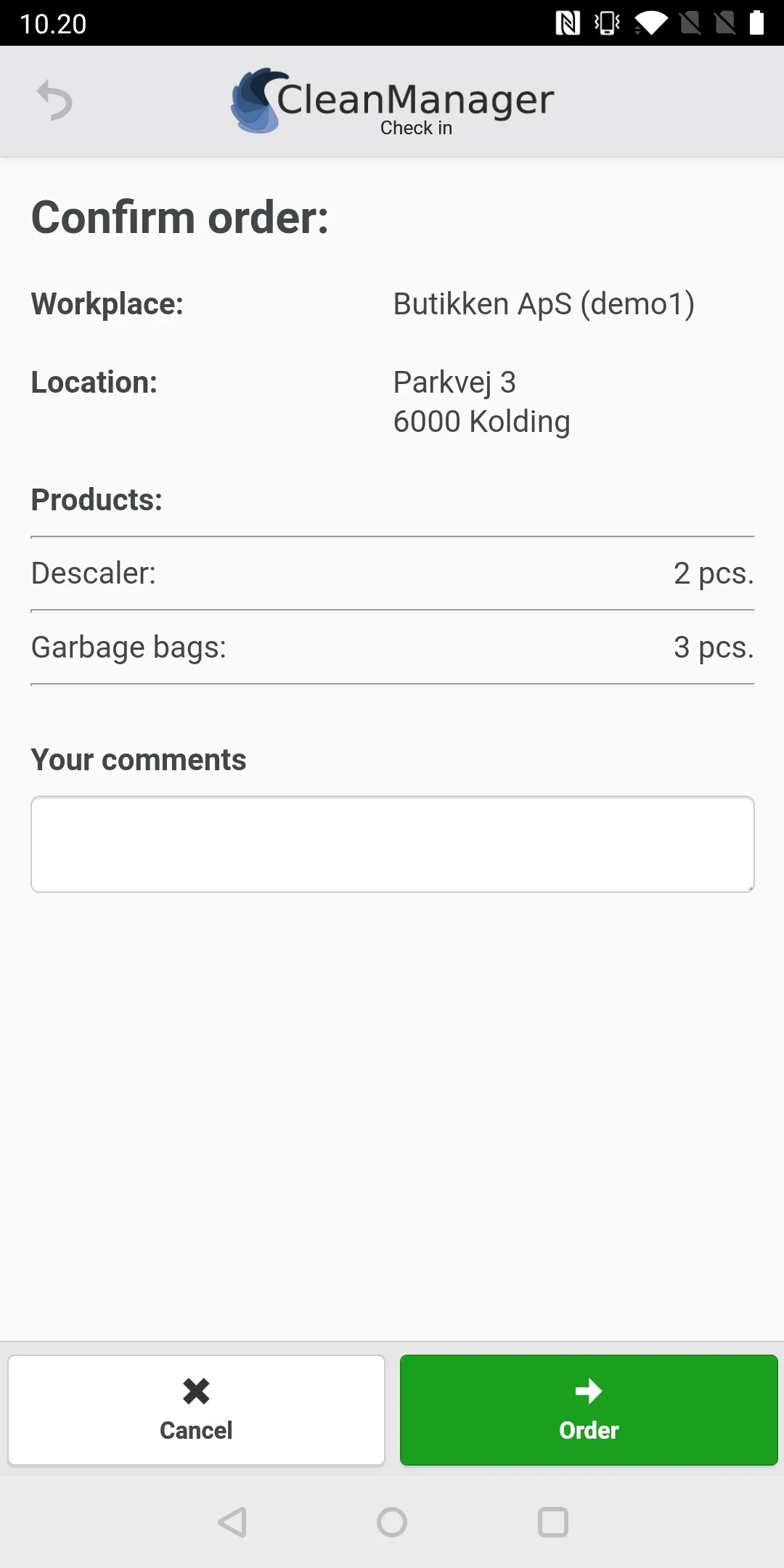Image resolution: width=784 pixels, height=1568 pixels.
Task: Tap the Parkvej 3 location address
Action: (x=454, y=382)
